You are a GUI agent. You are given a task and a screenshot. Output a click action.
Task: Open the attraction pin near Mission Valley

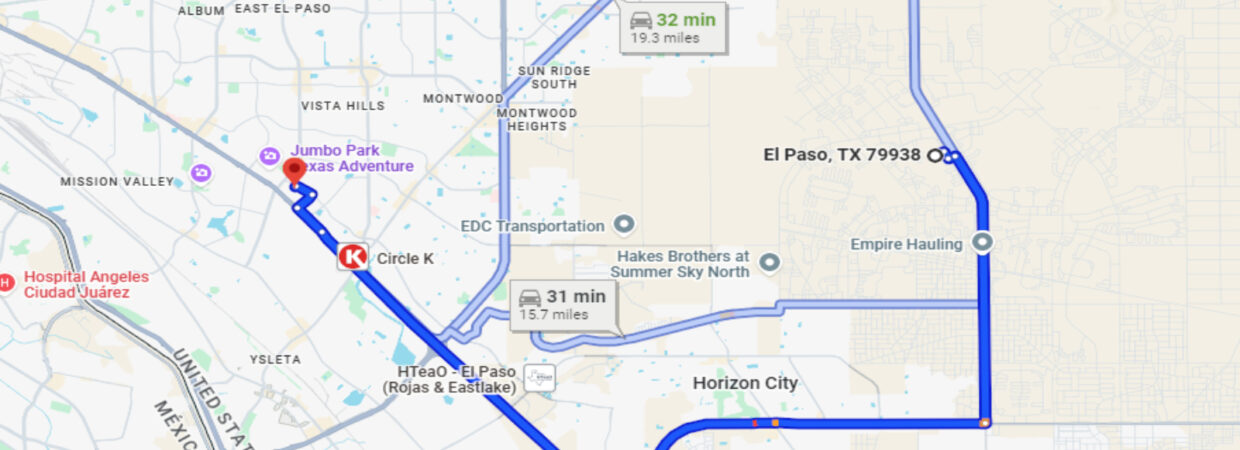coord(202,174)
